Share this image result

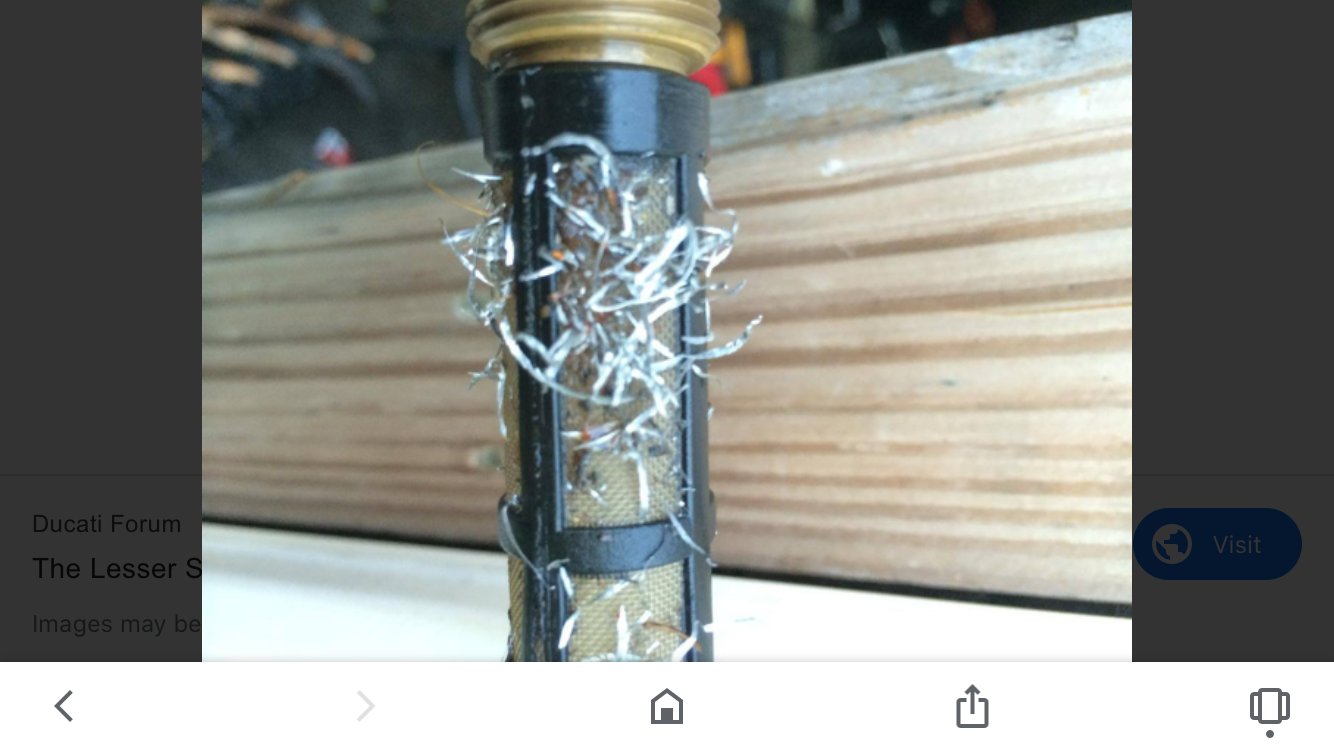pos(971,706)
